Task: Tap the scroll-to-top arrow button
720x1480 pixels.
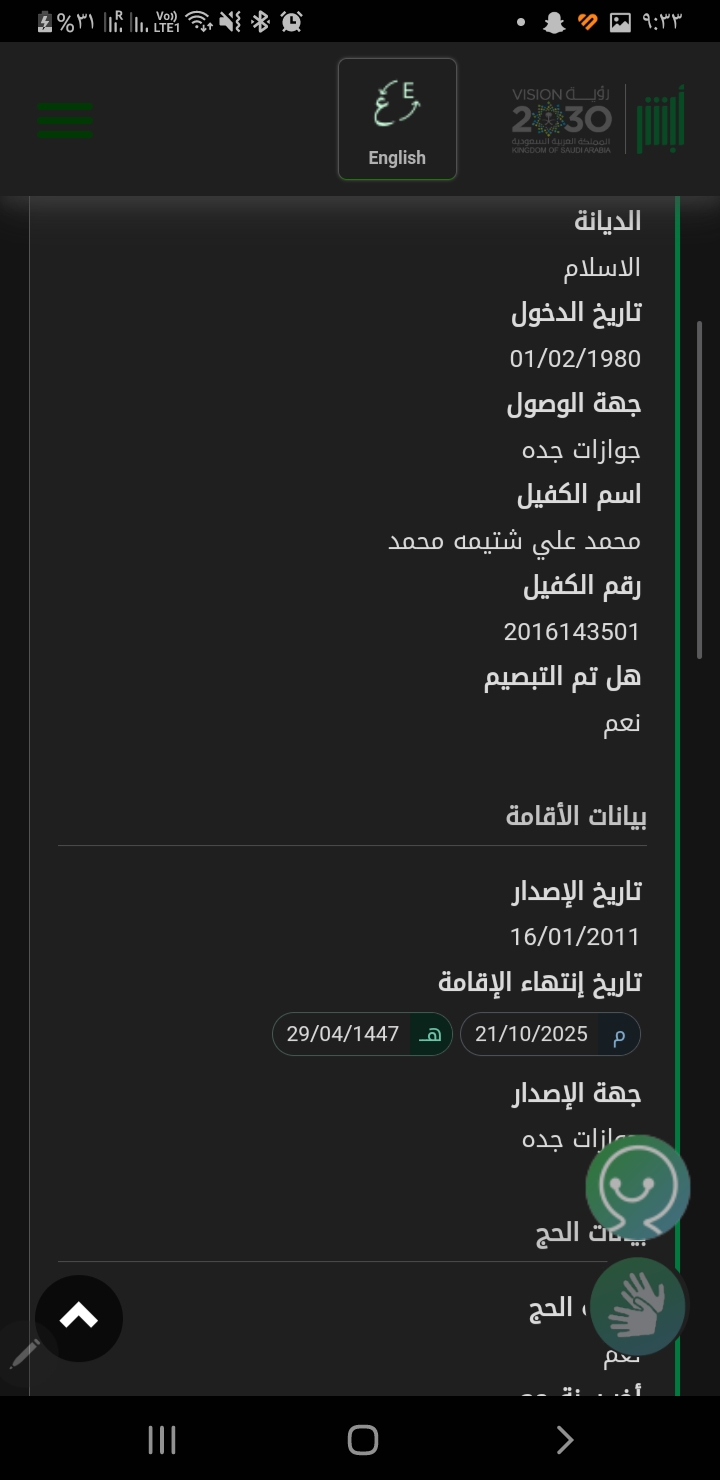Action: [79, 1318]
